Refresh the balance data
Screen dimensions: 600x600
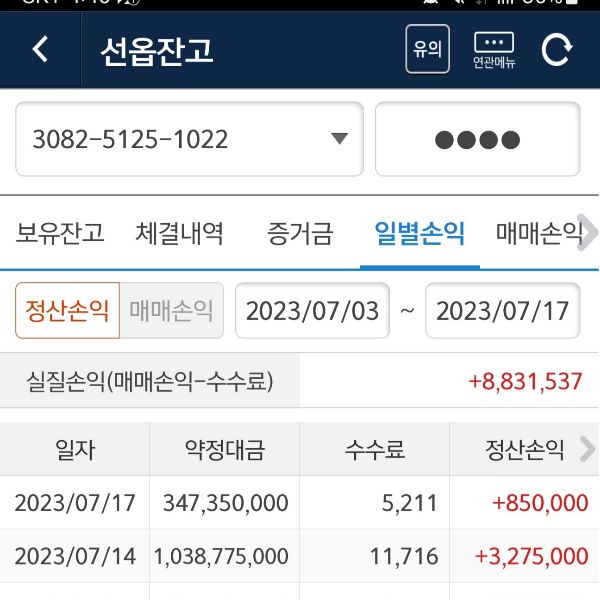tap(557, 49)
